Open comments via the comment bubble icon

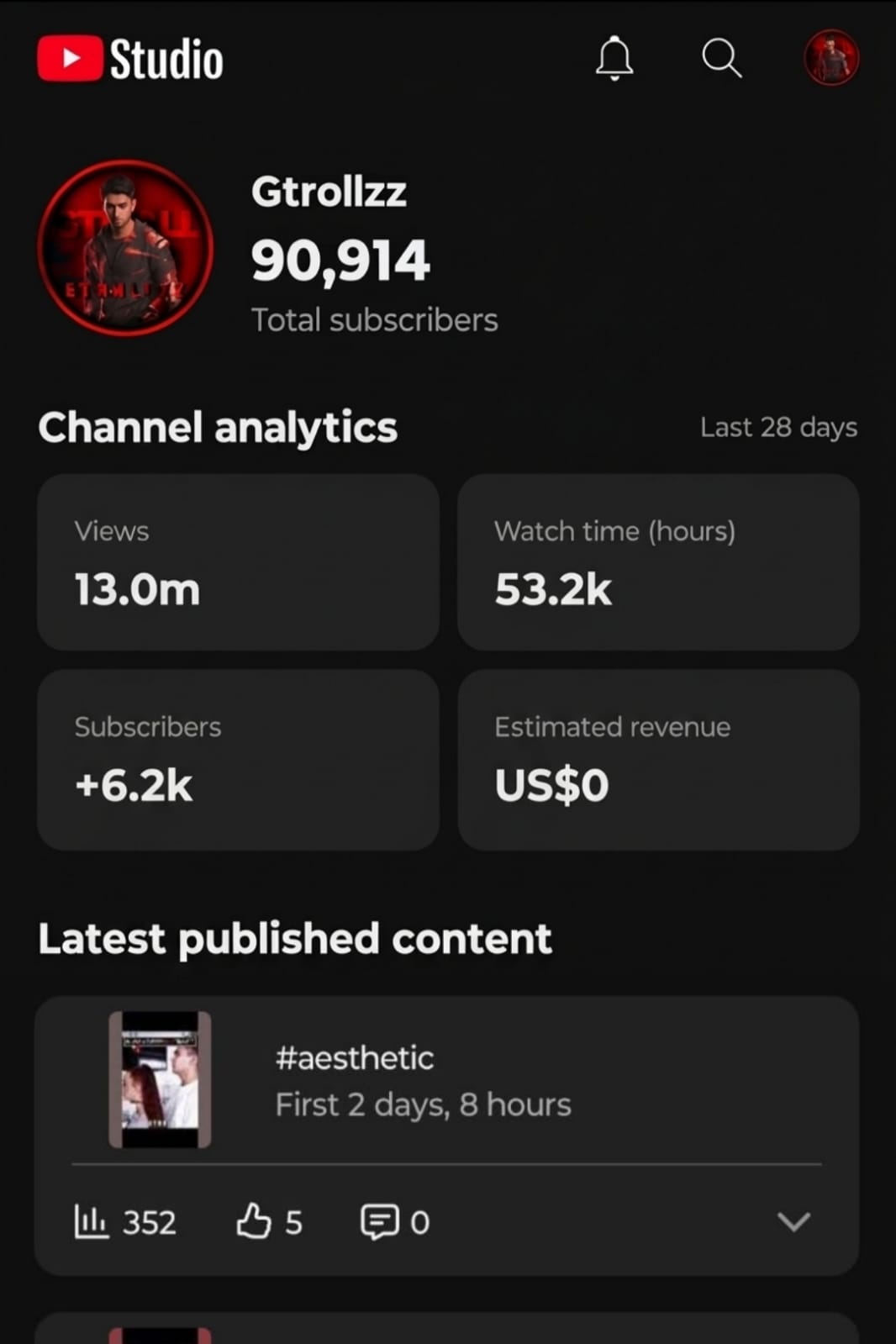click(381, 1222)
